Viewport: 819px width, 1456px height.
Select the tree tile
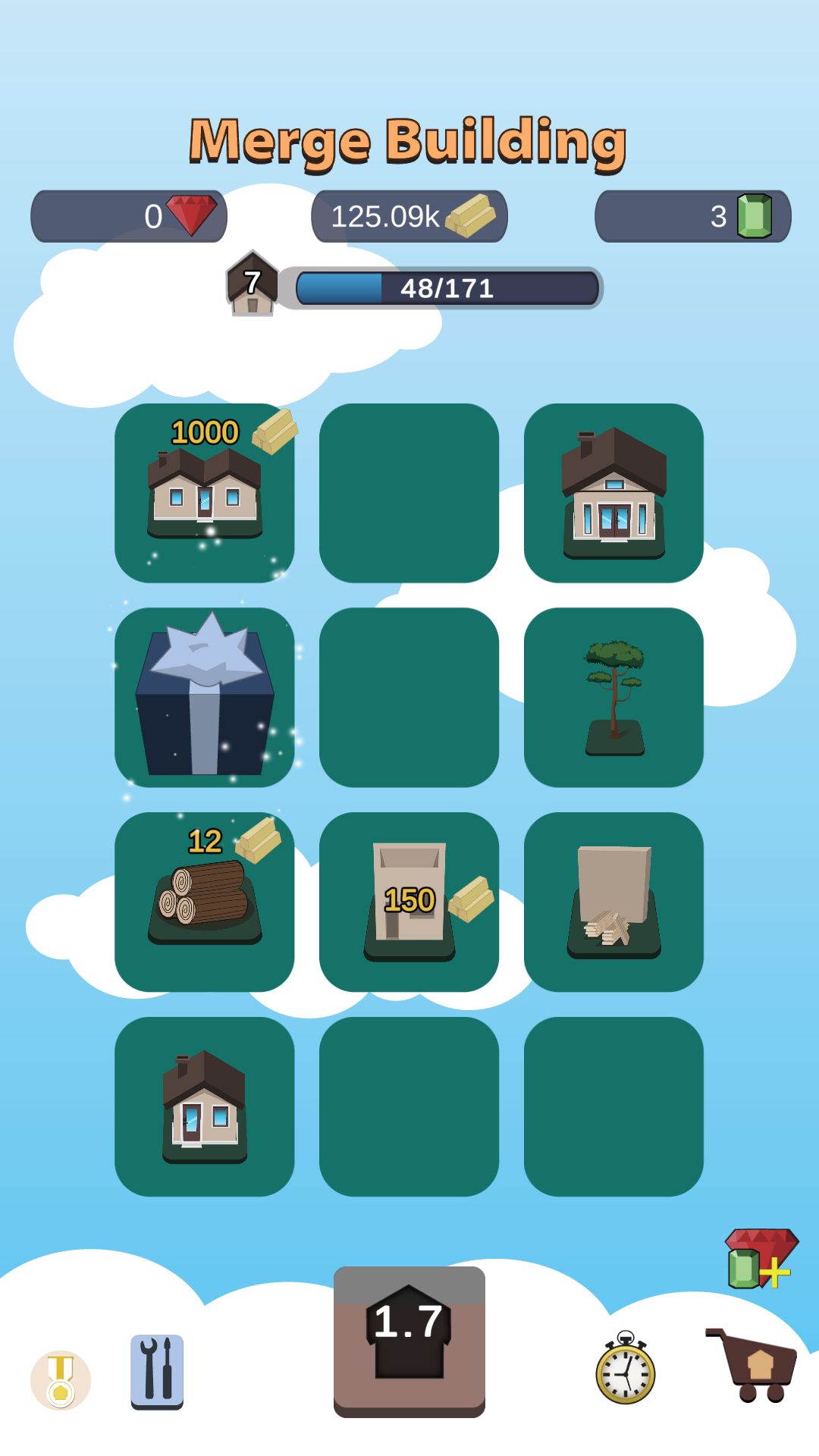pos(614,698)
